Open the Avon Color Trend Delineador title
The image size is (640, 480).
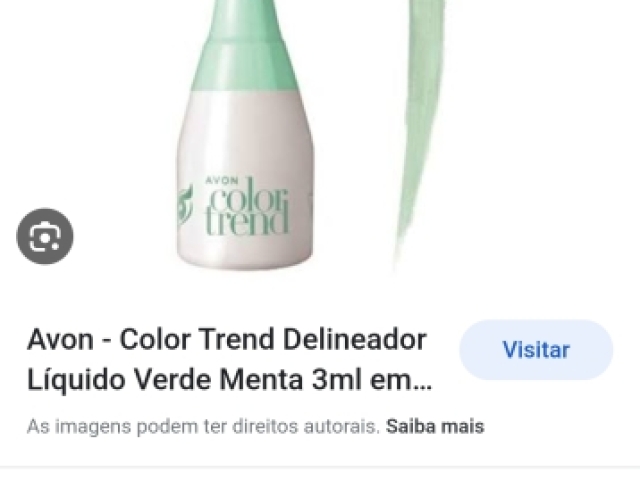(x=228, y=360)
